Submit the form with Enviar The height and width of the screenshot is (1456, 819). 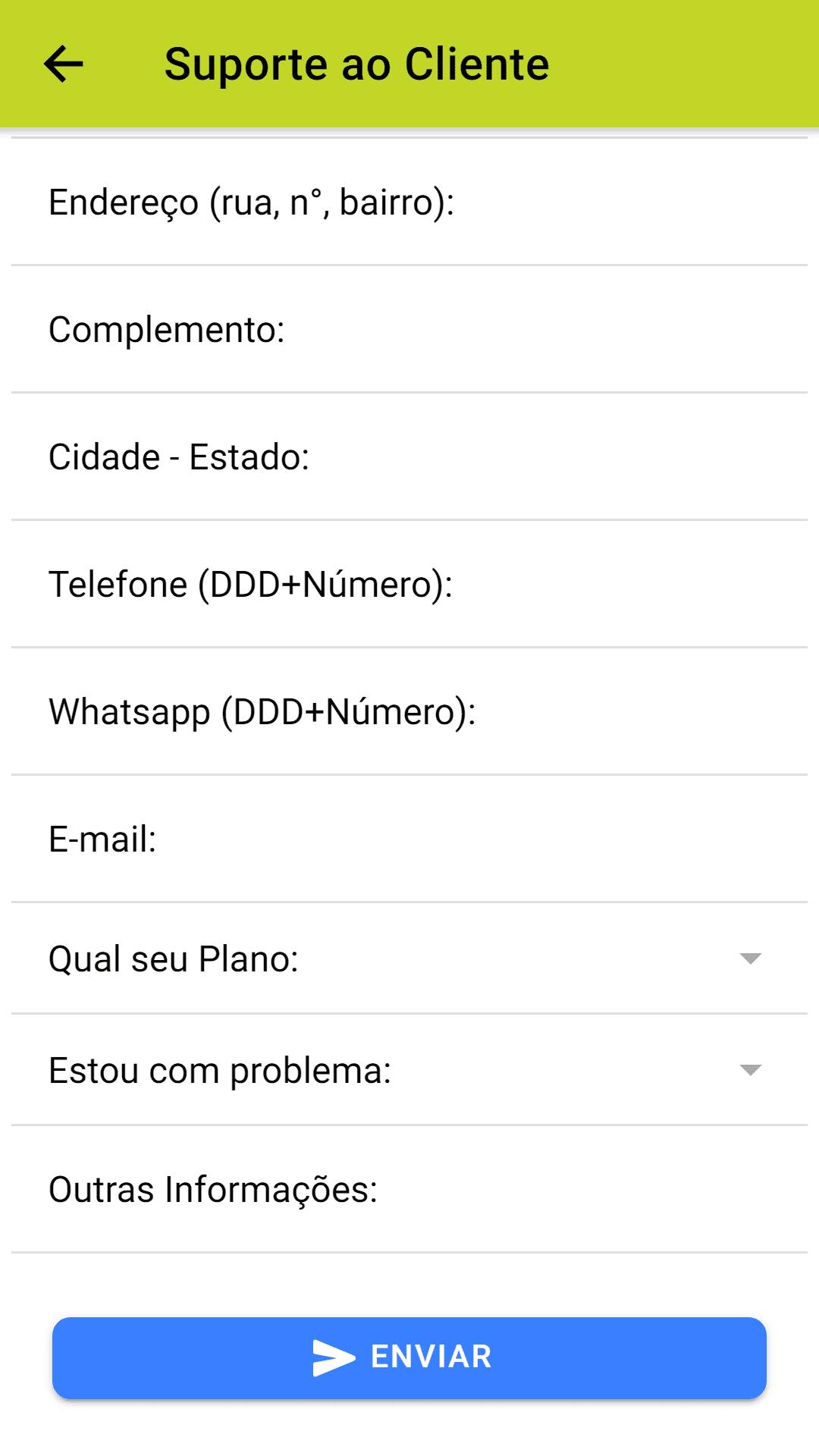point(409,1357)
